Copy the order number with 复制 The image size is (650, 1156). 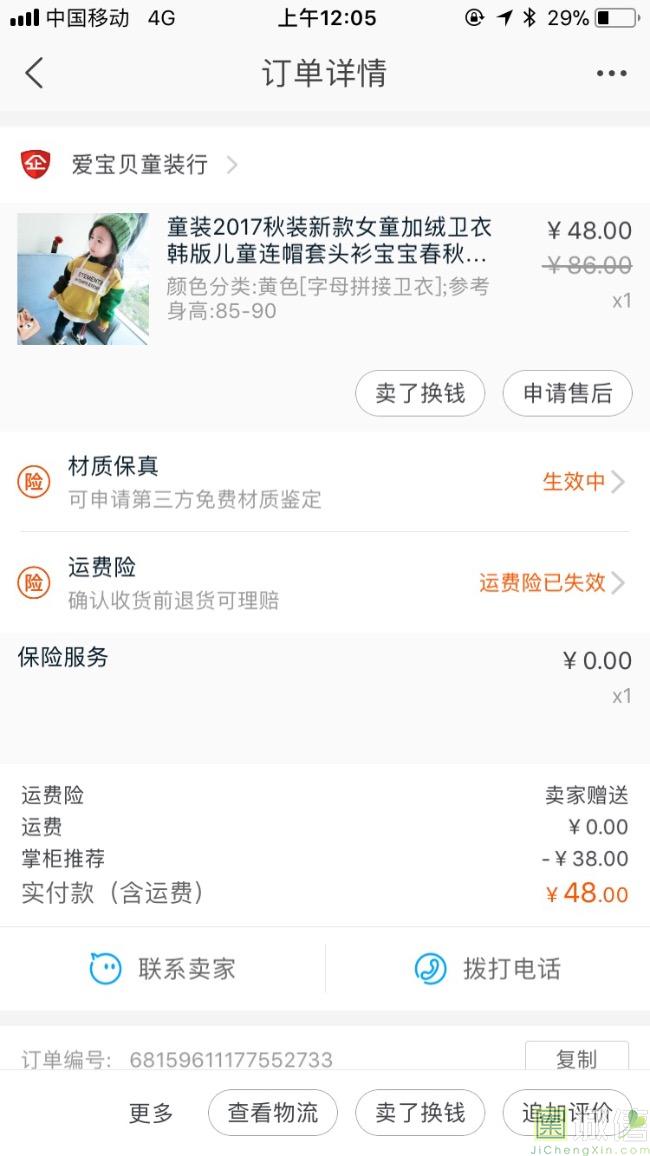pyautogui.click(x=576, y=1059)
